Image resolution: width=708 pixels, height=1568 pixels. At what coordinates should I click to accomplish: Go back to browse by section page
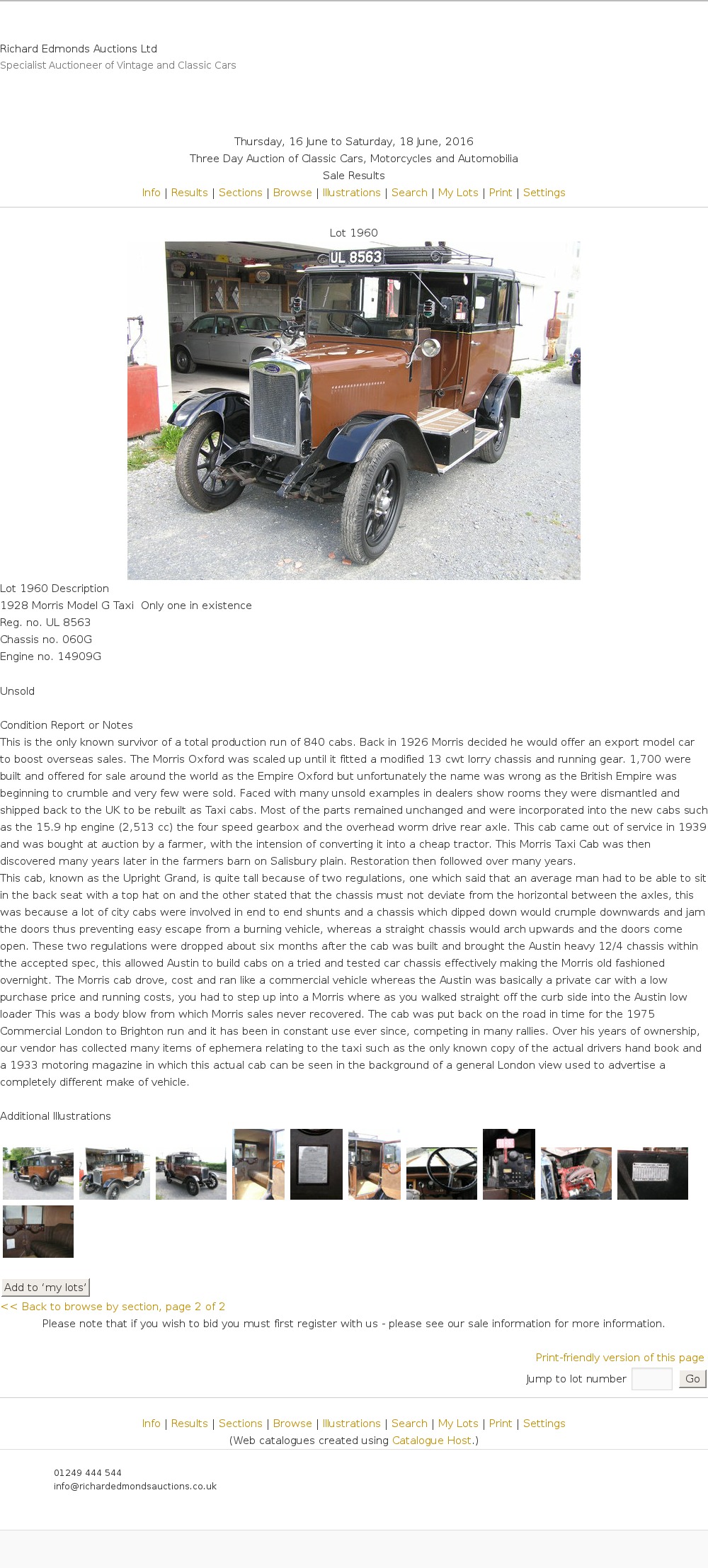[113, 1307]
